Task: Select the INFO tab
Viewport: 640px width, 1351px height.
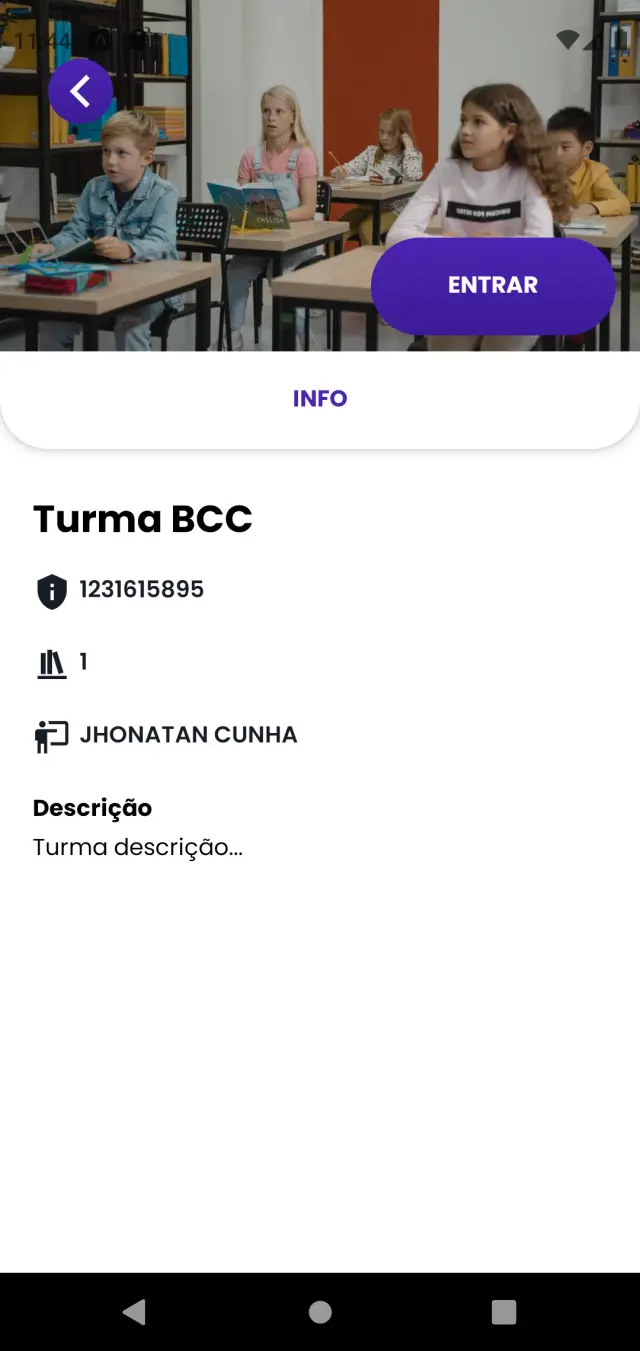Action: pyautogui.click(x=320, y=399)
